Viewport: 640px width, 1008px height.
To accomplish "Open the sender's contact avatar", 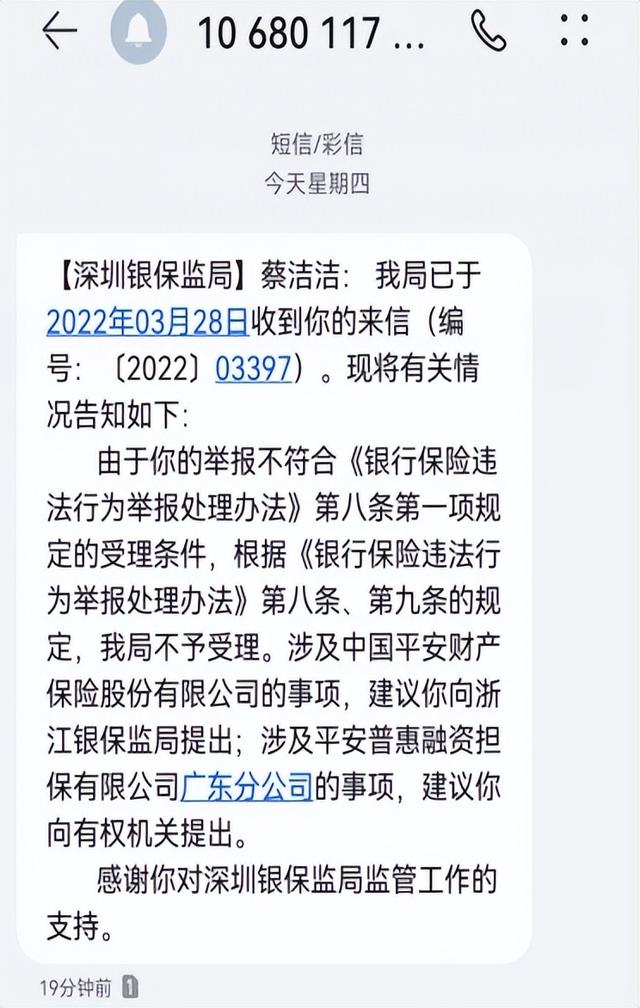I will (x=137, y=33).
